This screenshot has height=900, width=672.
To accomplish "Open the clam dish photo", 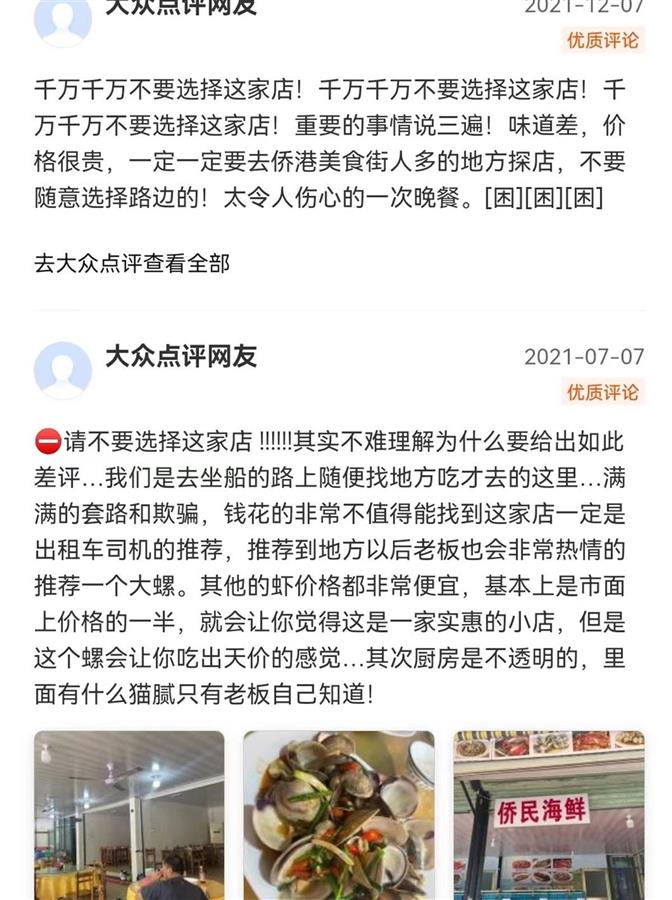I will click(x=339, y=815).
